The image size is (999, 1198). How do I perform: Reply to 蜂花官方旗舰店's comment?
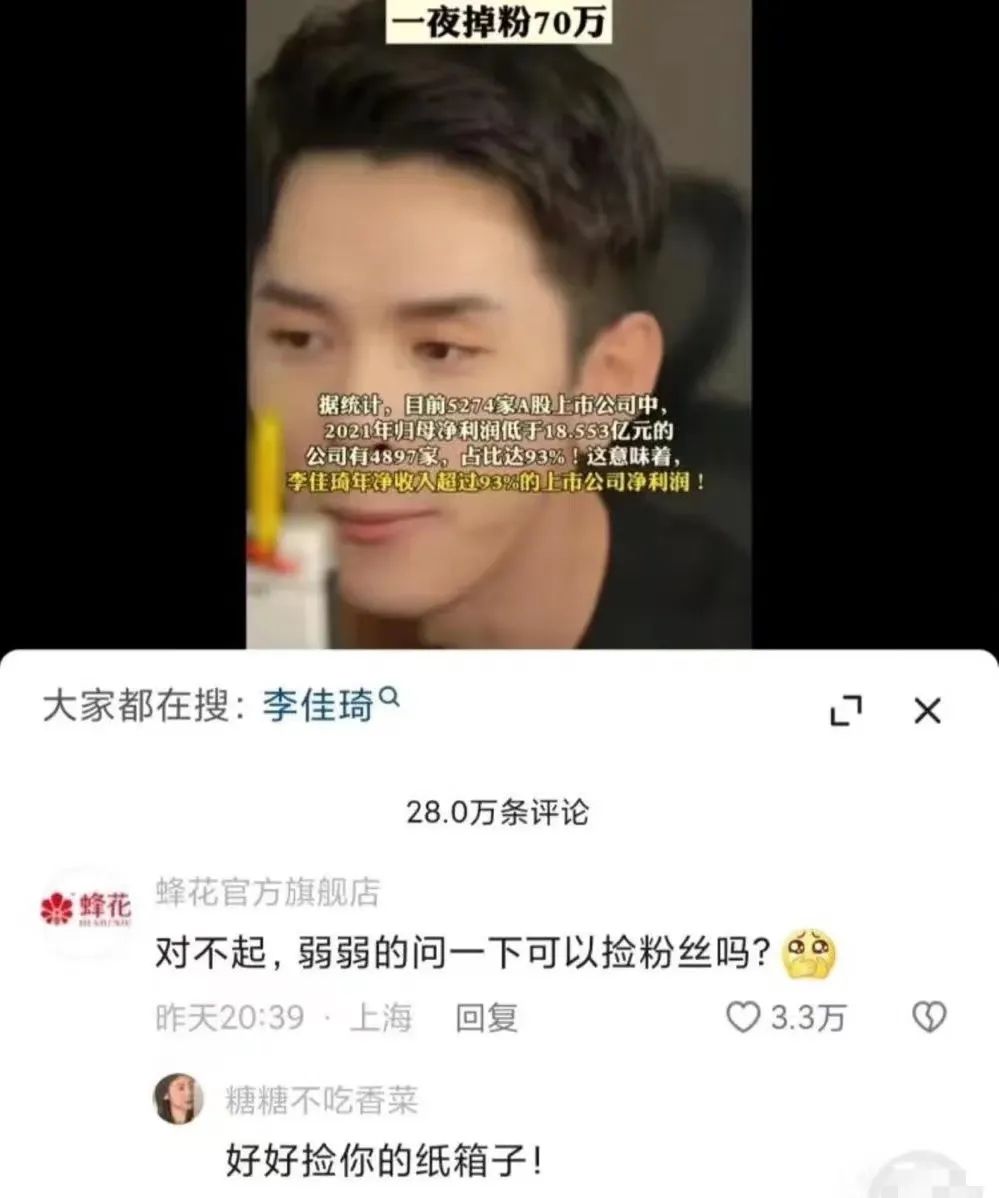pos(487,1018)
